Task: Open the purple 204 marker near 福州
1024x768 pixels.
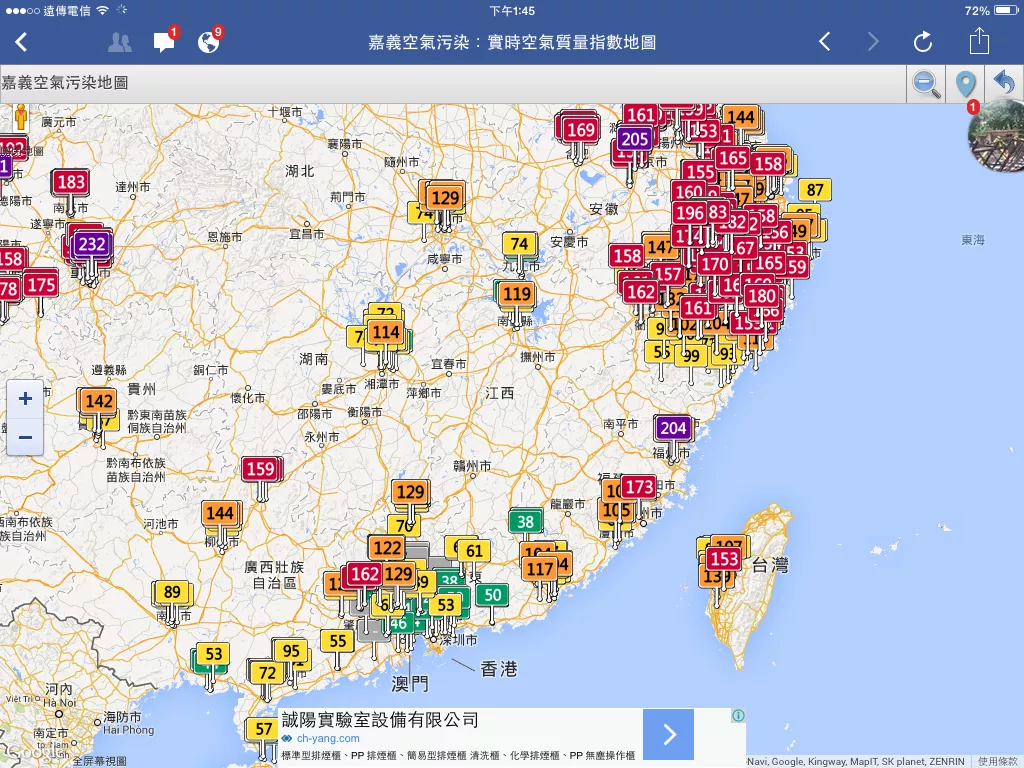Action: (x=673, y=428)
